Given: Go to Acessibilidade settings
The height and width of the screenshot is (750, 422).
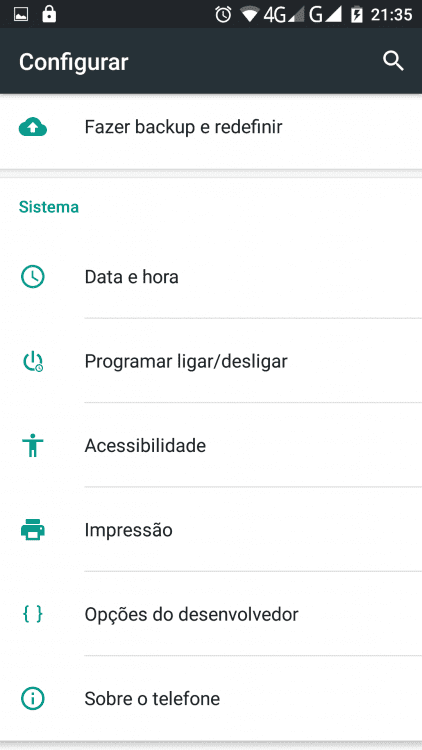Looking at the screenshot, I should pyautogui.click(x=211, y=445).
